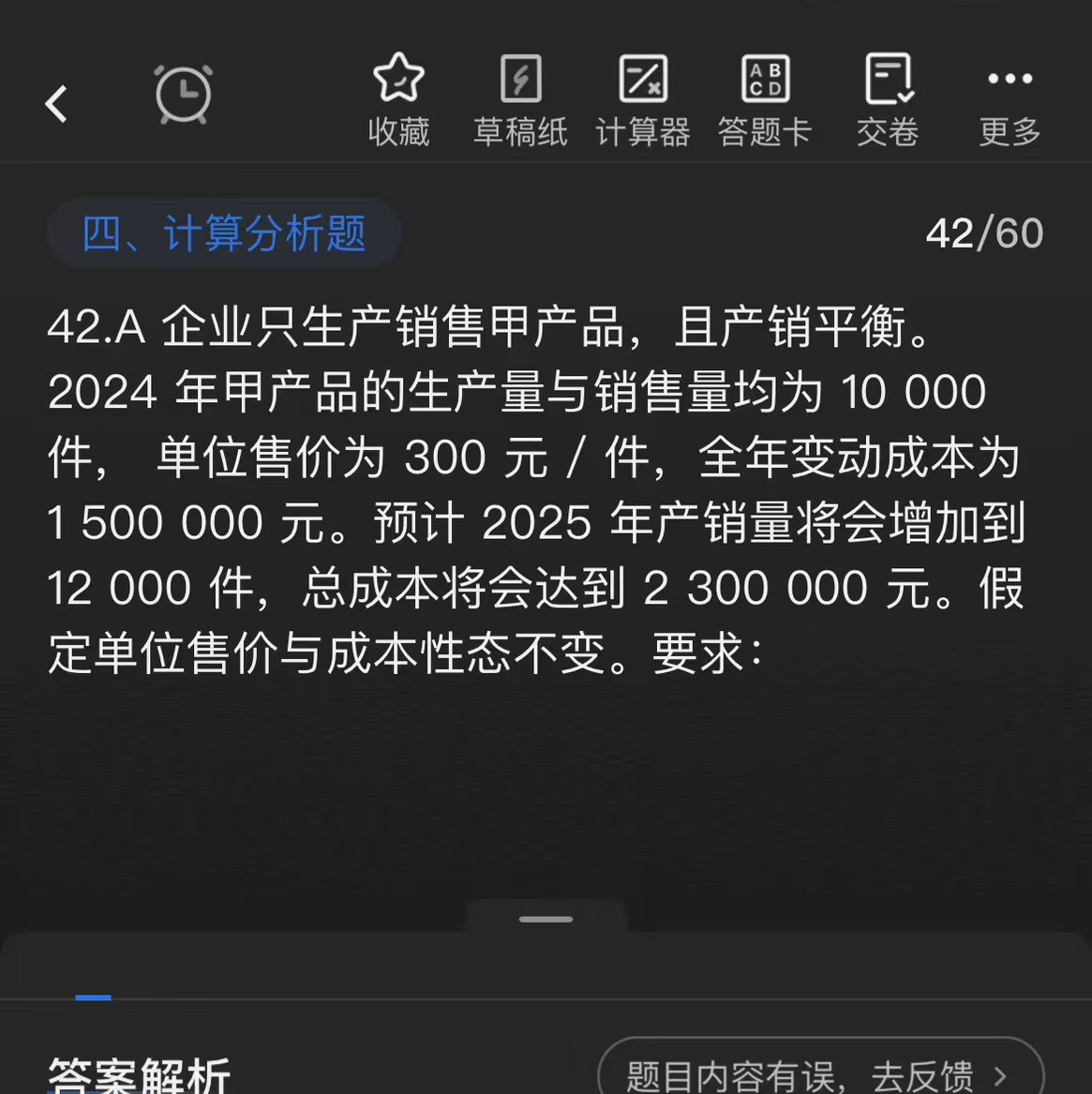Open the 答题卡 answer sheet
1092x1094 pixels.
tap(765, 99)
